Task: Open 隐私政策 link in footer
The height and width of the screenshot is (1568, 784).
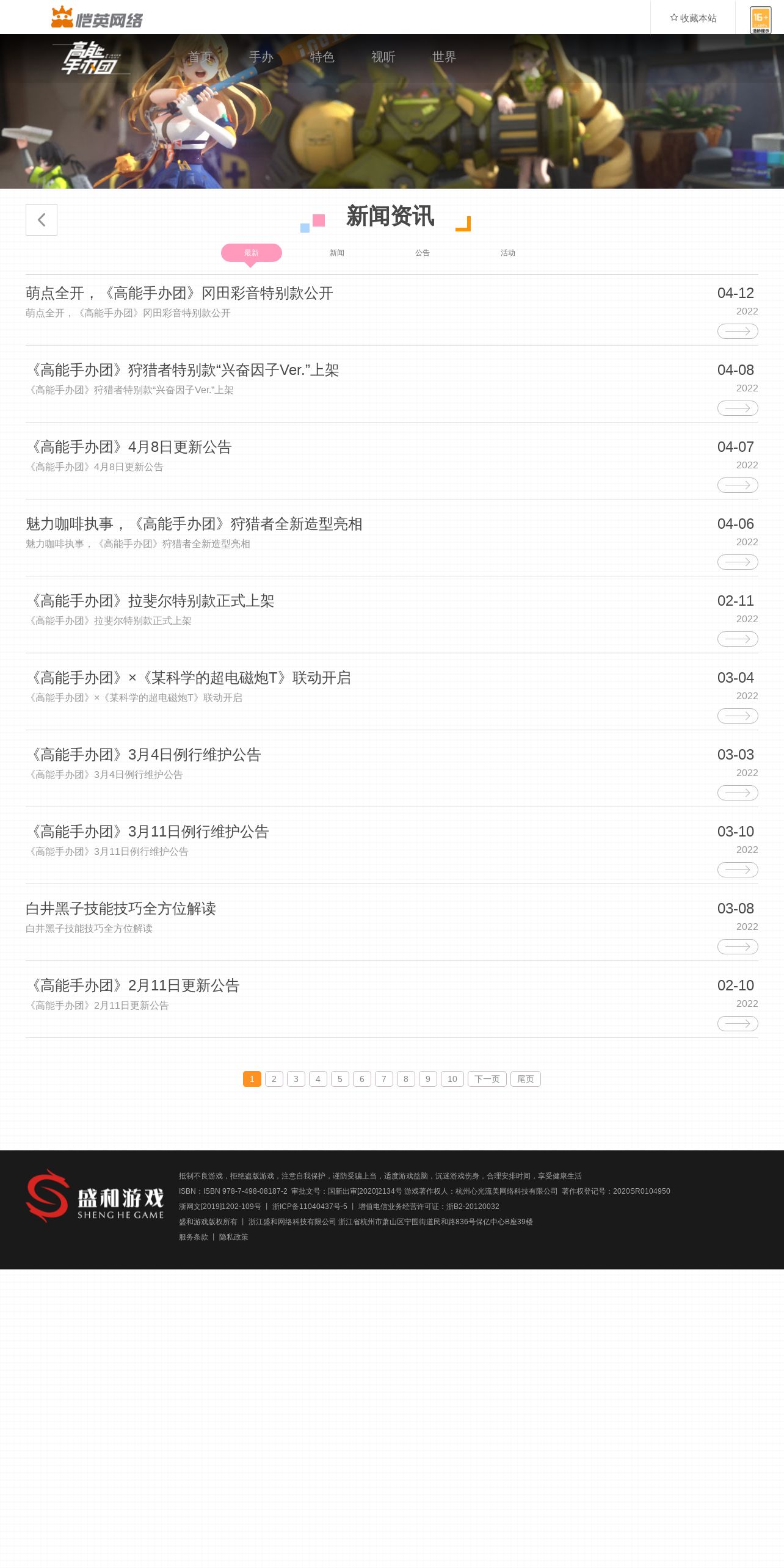Action: coord(234,1237)
